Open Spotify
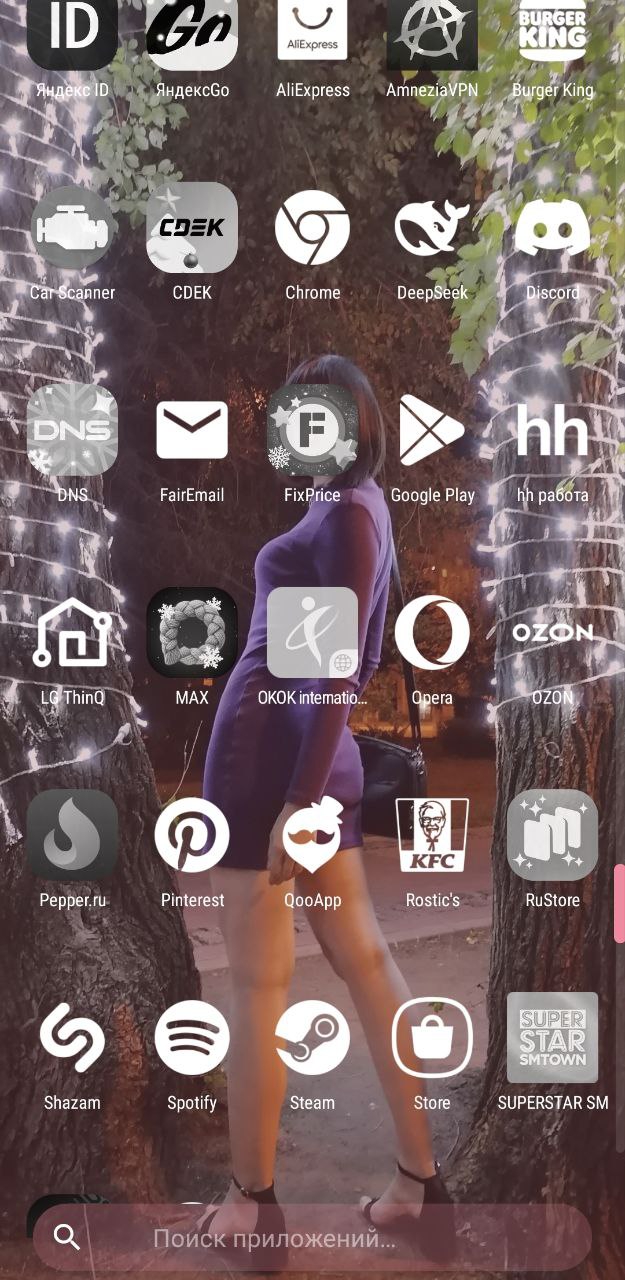The width and height of the screenshot is (625, 1280). pyautogui.click(x=192, y=1037)
